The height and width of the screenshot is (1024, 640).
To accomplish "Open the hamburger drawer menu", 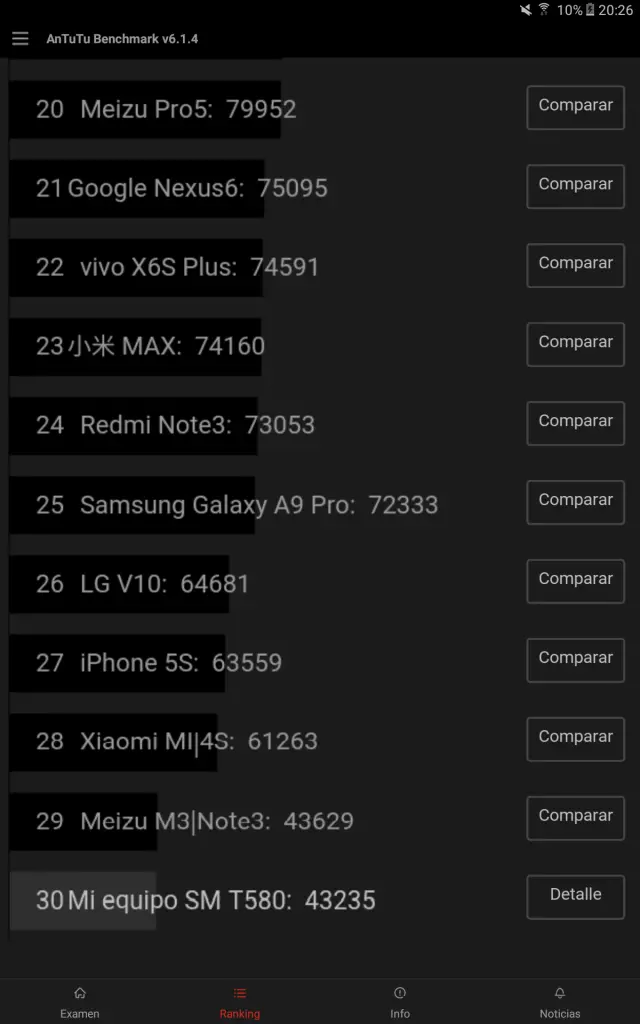I will click(20, 39).
